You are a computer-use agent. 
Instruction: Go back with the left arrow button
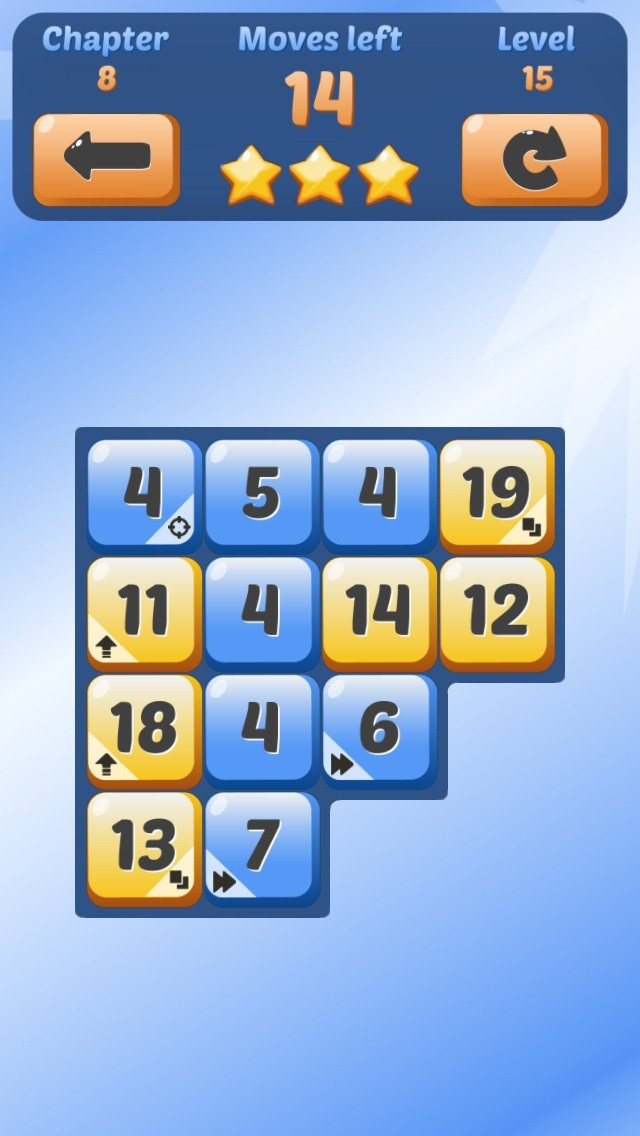coord(107,159)
